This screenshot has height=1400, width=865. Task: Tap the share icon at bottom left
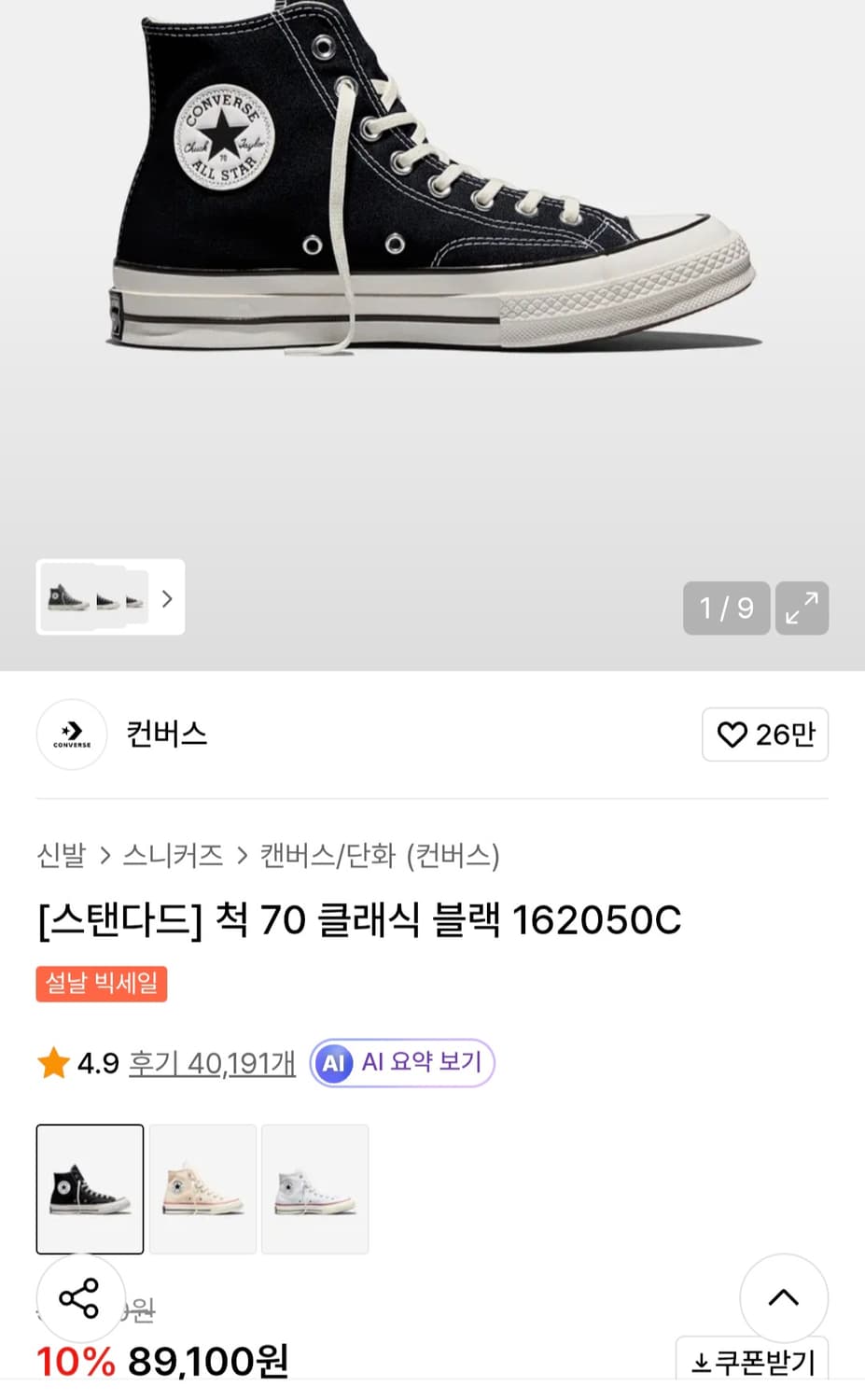tap(81, 1297)
